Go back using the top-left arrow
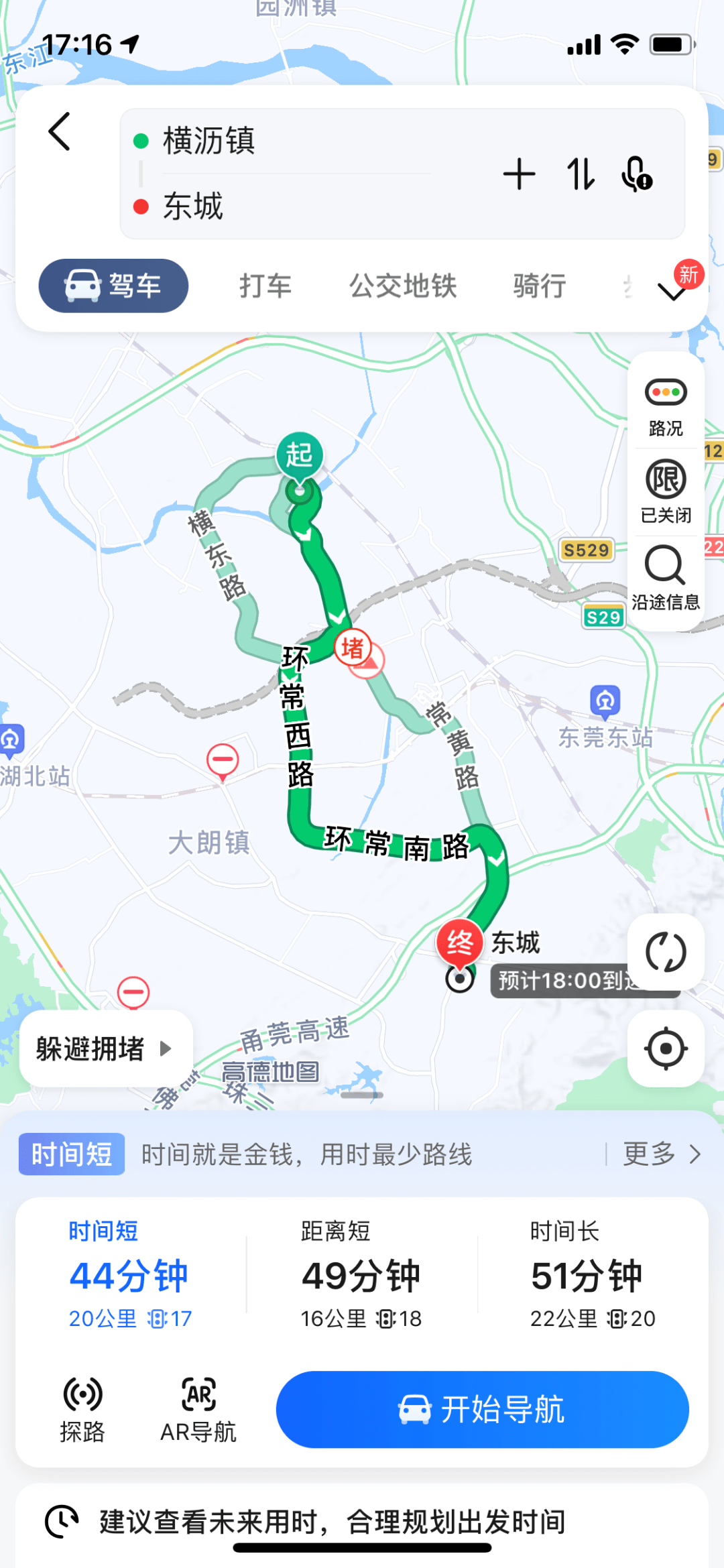Screen dimensions: 724x1568 (x=60, y=131)
